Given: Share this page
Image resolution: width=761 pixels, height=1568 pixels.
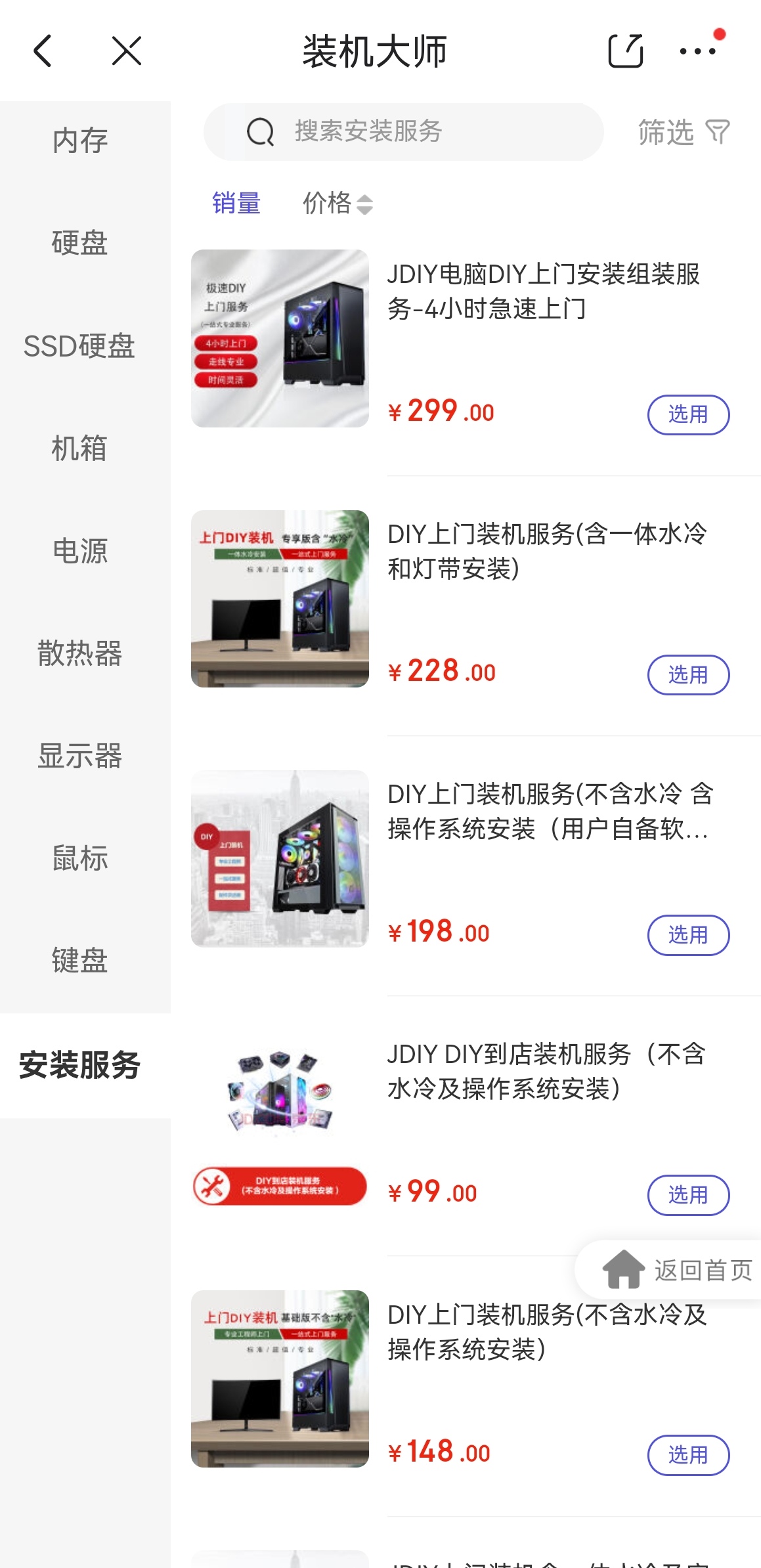Looking at the screenshot, I should point(625,51).
